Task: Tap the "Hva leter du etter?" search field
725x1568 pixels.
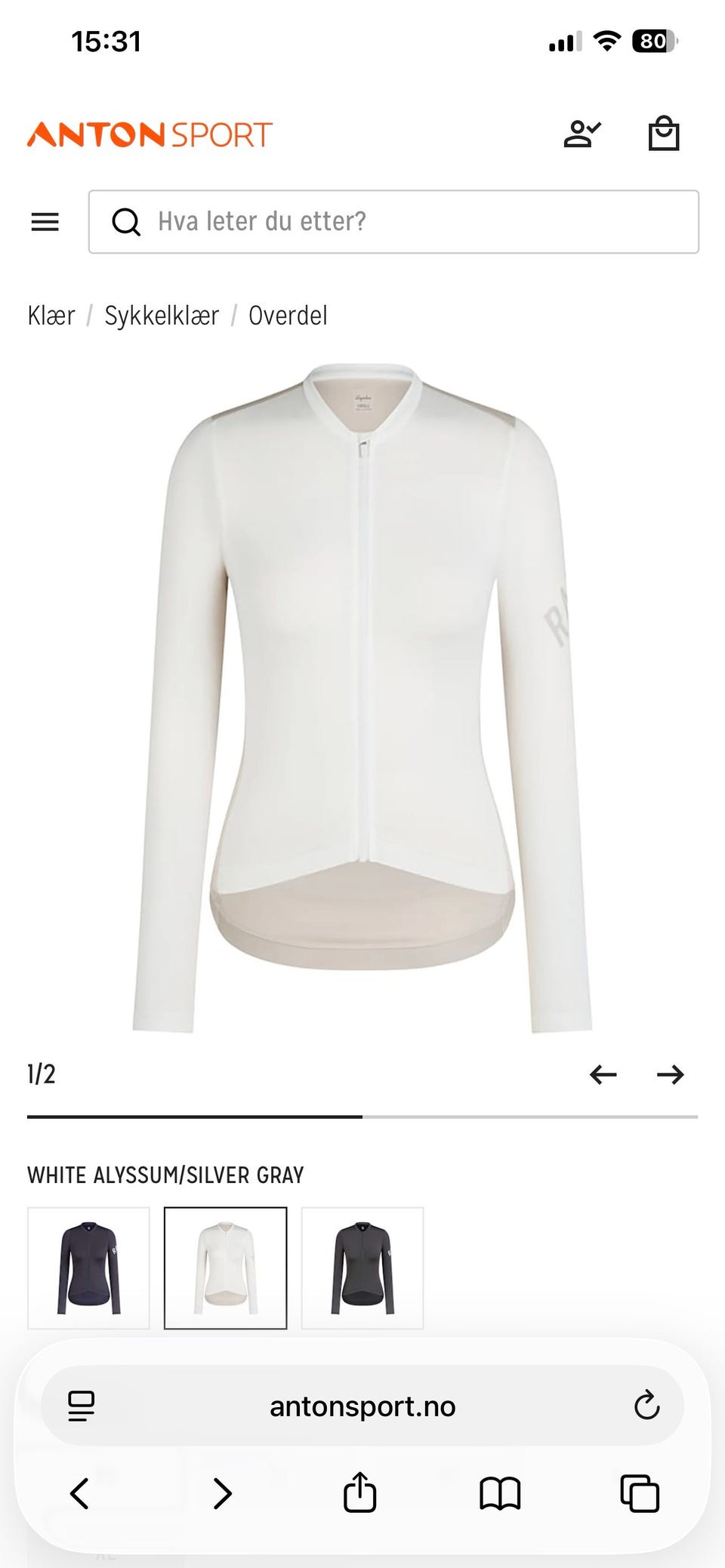Action: coord(393,222)
